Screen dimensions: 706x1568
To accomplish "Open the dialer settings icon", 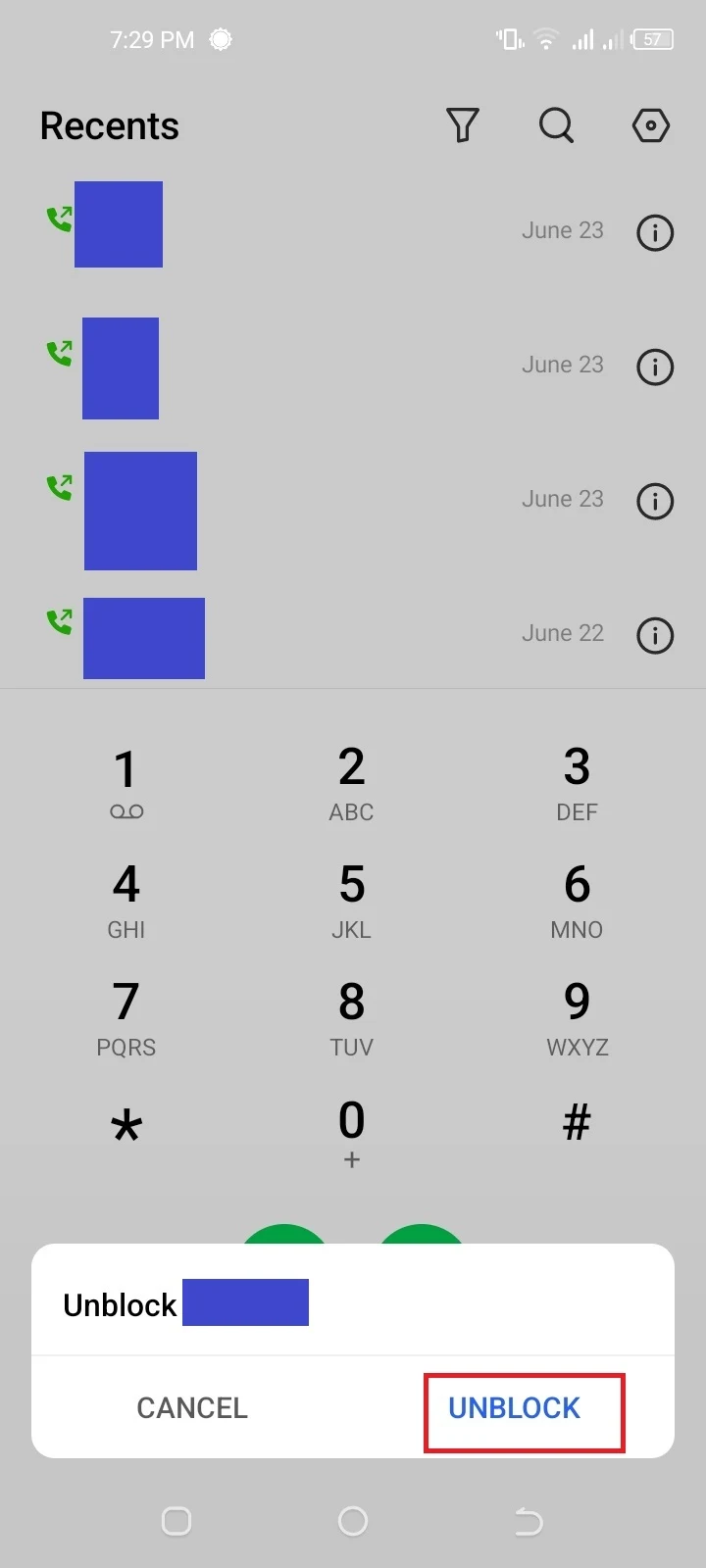I will tap(651, 125).
